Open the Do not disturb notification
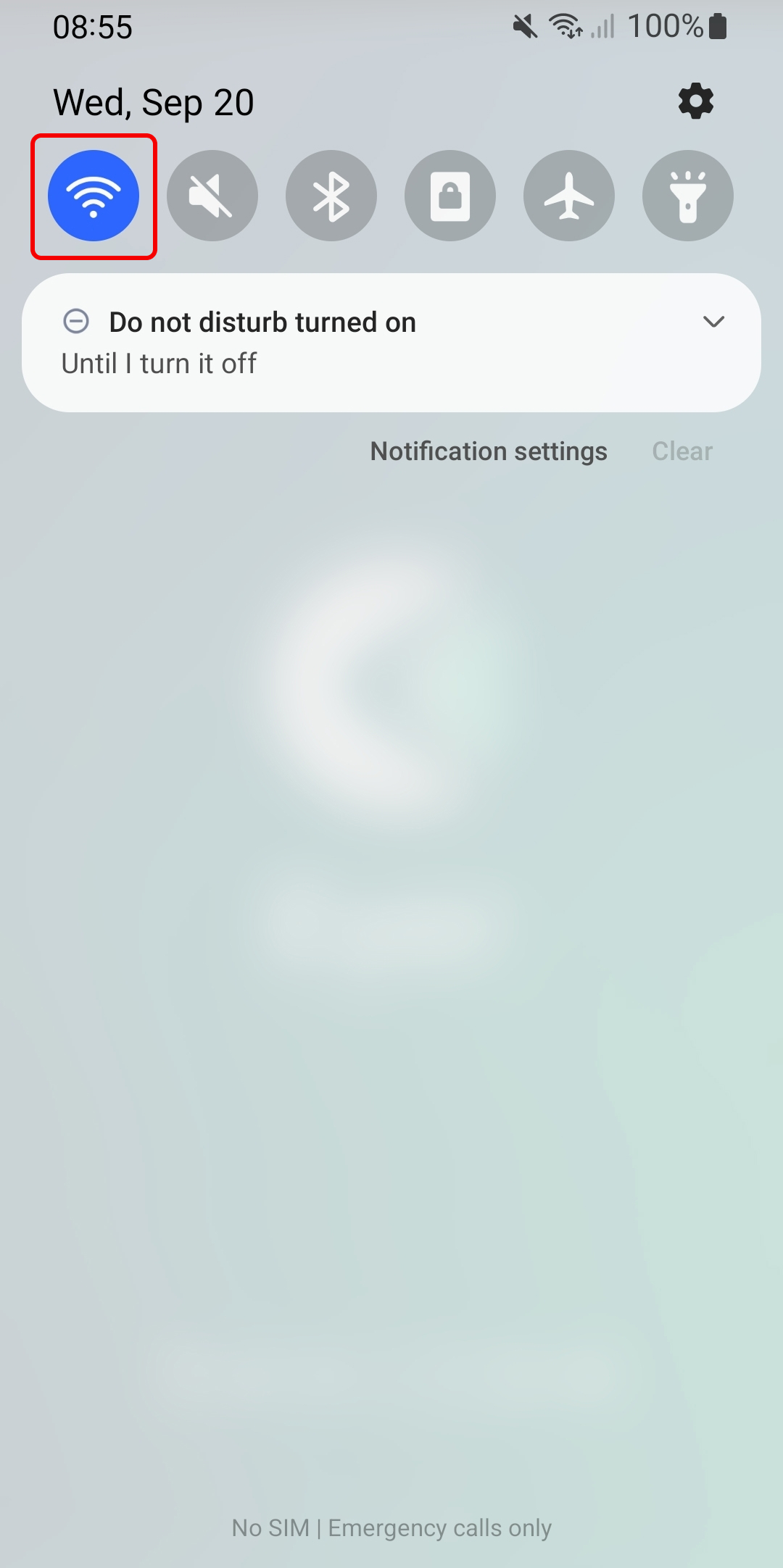 pyautogui.click(x=391, y=343)
